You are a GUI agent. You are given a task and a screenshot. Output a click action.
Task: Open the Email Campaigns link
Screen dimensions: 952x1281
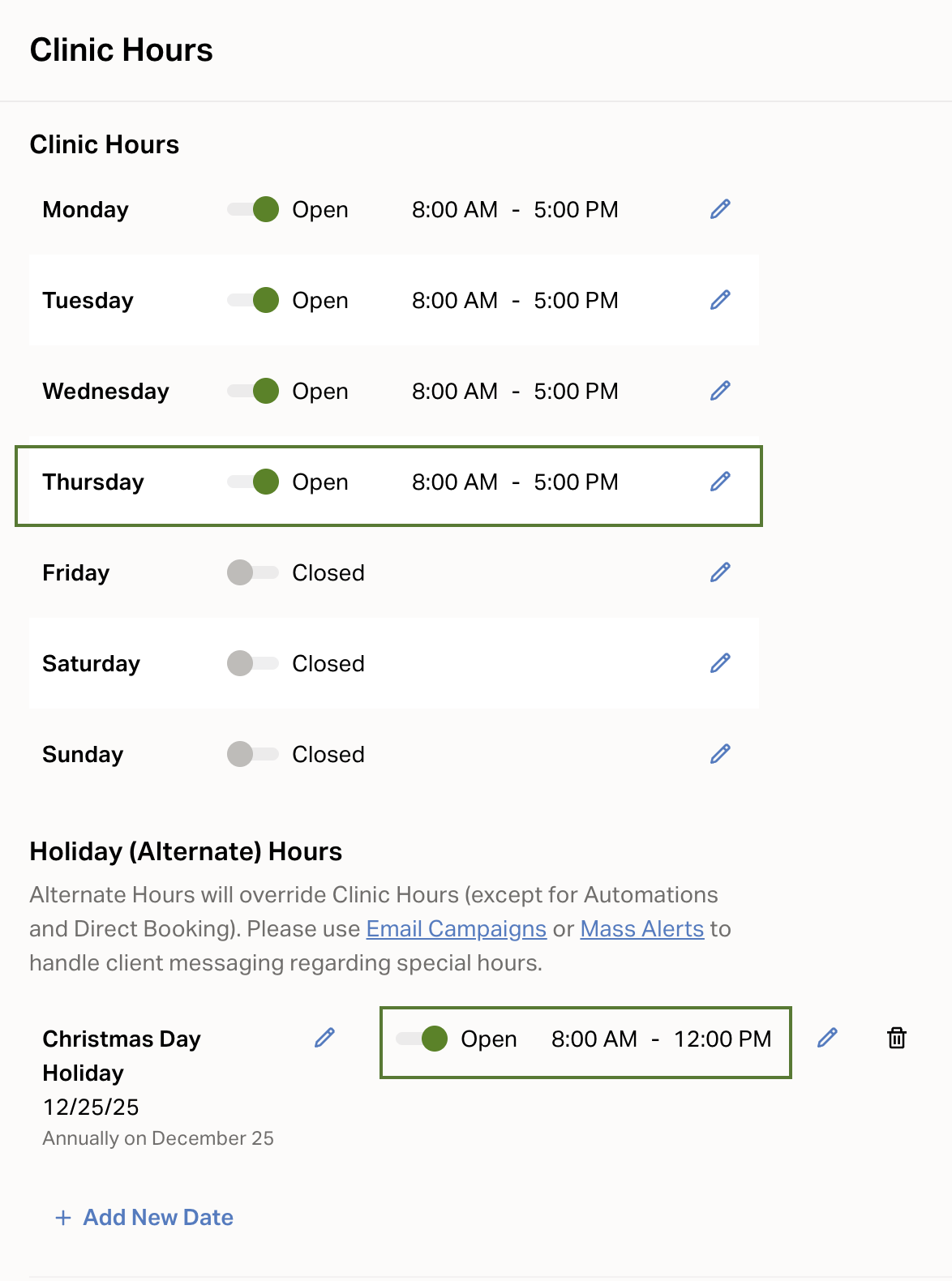(456, 928)
